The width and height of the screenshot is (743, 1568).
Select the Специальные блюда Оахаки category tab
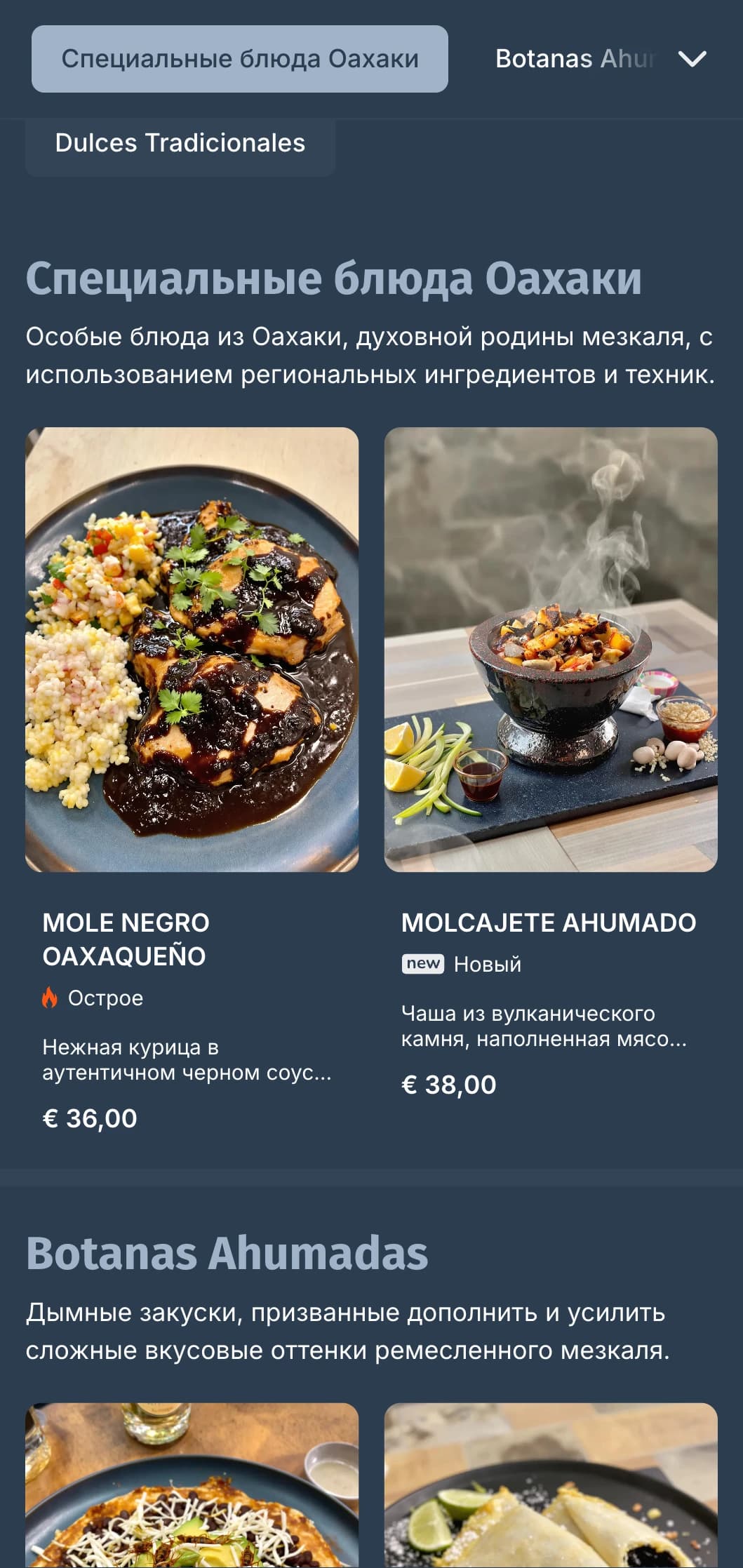pyautogui.click(x=239, y=59)
